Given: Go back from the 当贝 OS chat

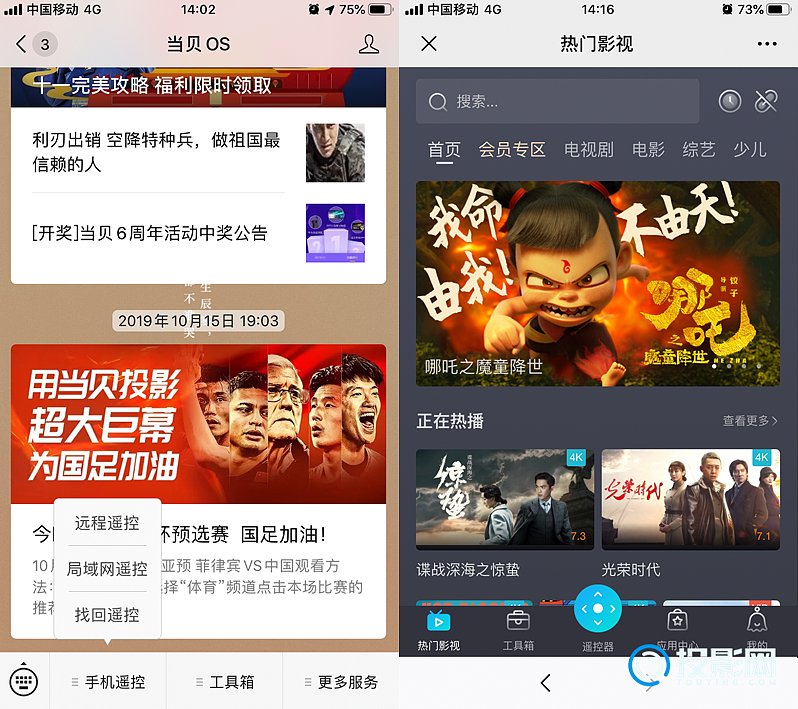Looking at the screenshot, I should click(23, 44).
